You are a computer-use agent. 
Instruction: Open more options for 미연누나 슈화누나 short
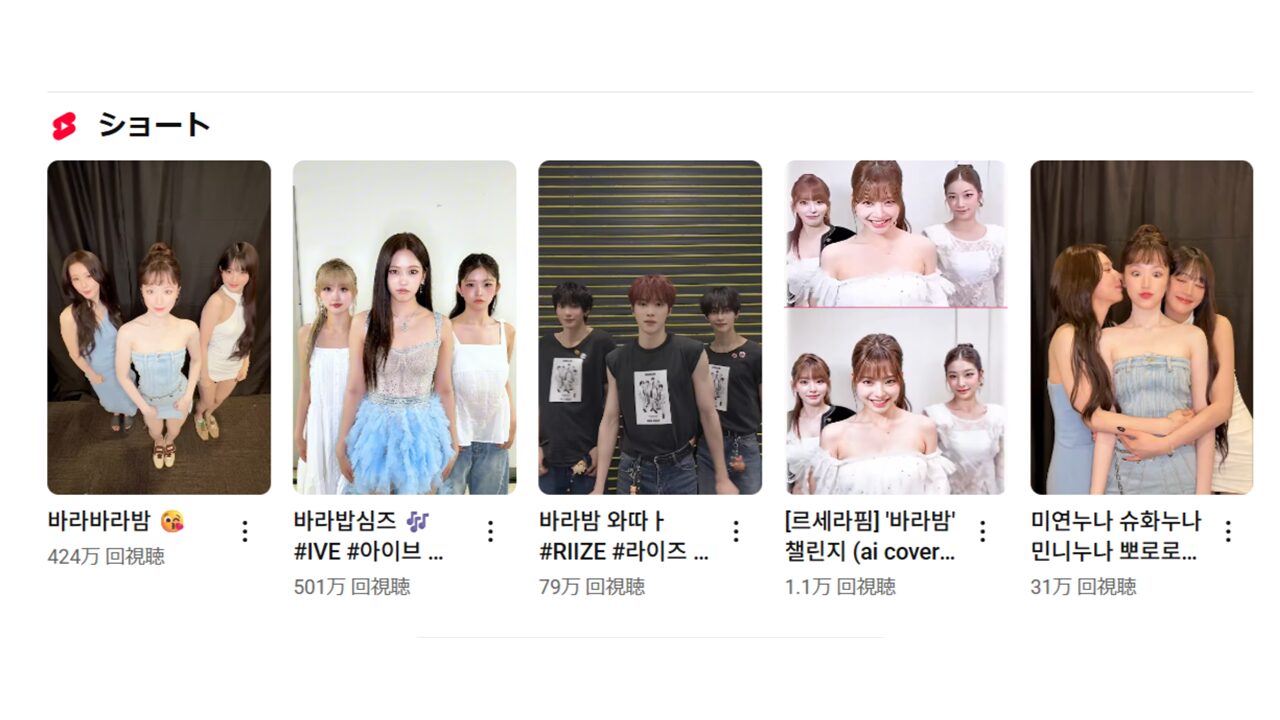pyautogui.click(x=1228, y=531)
